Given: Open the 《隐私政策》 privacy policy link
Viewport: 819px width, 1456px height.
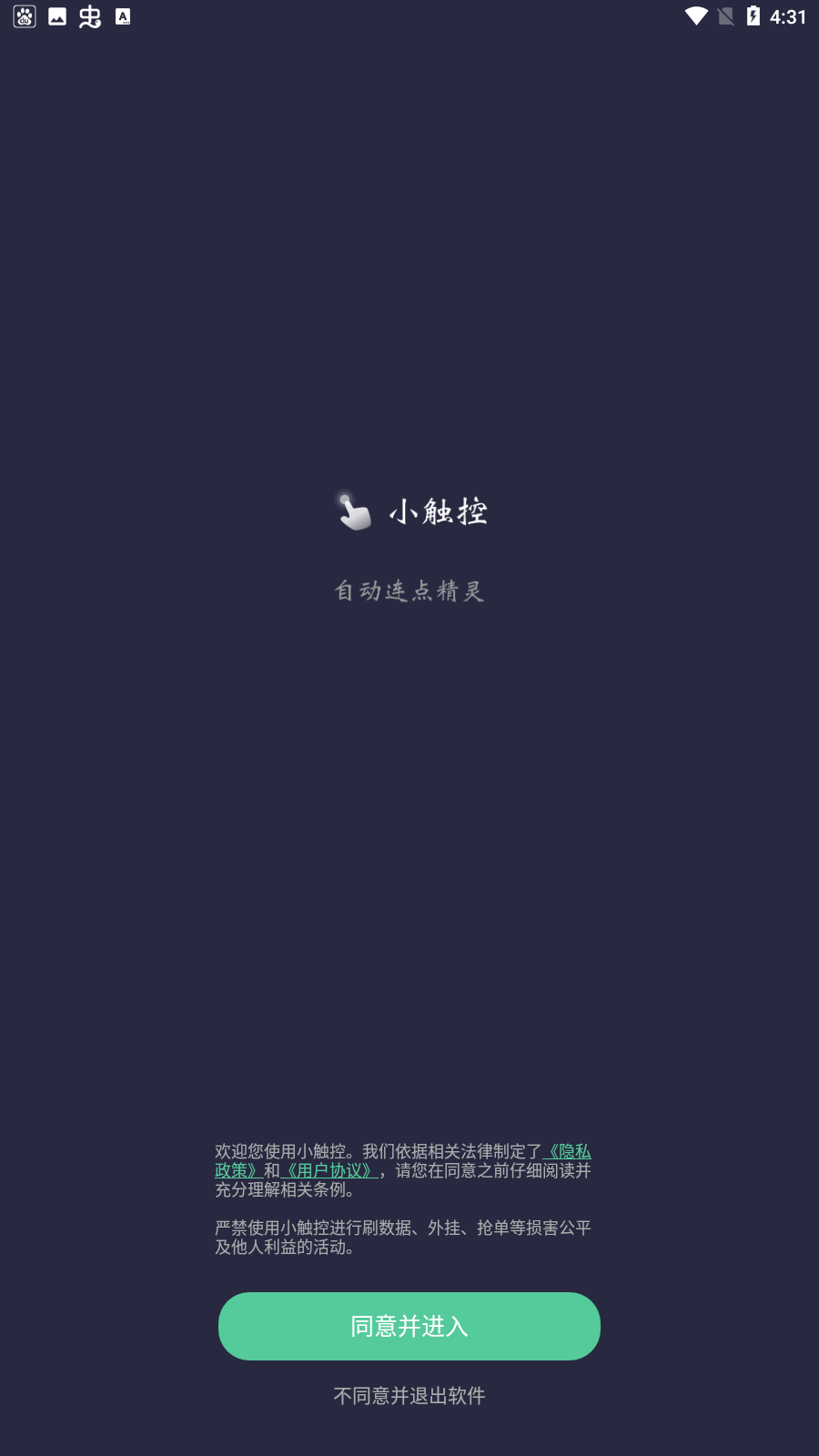Looking at the screenshot, I should point(569,1152).
